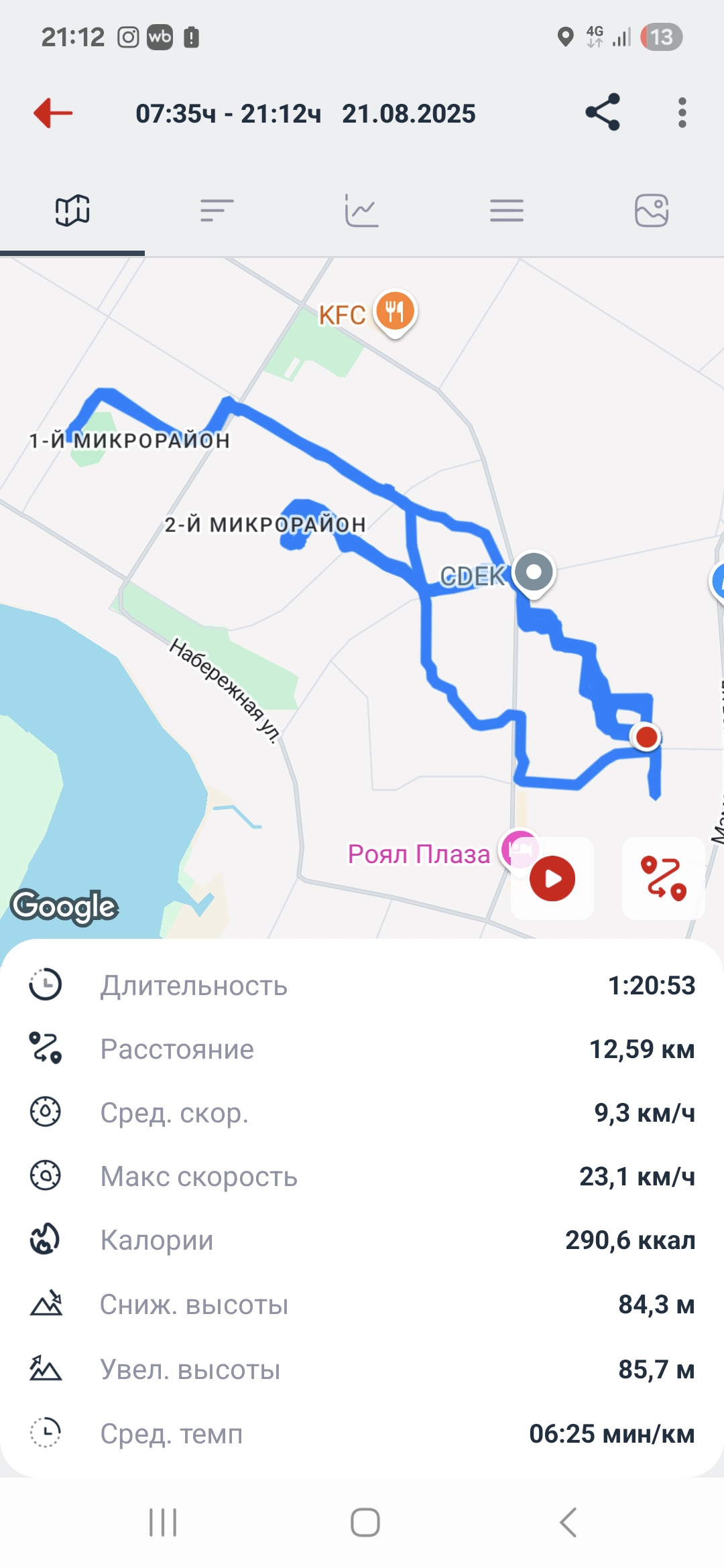Share this track
Viewport: 724px width, 1568px height.
(x=603, y=112)
